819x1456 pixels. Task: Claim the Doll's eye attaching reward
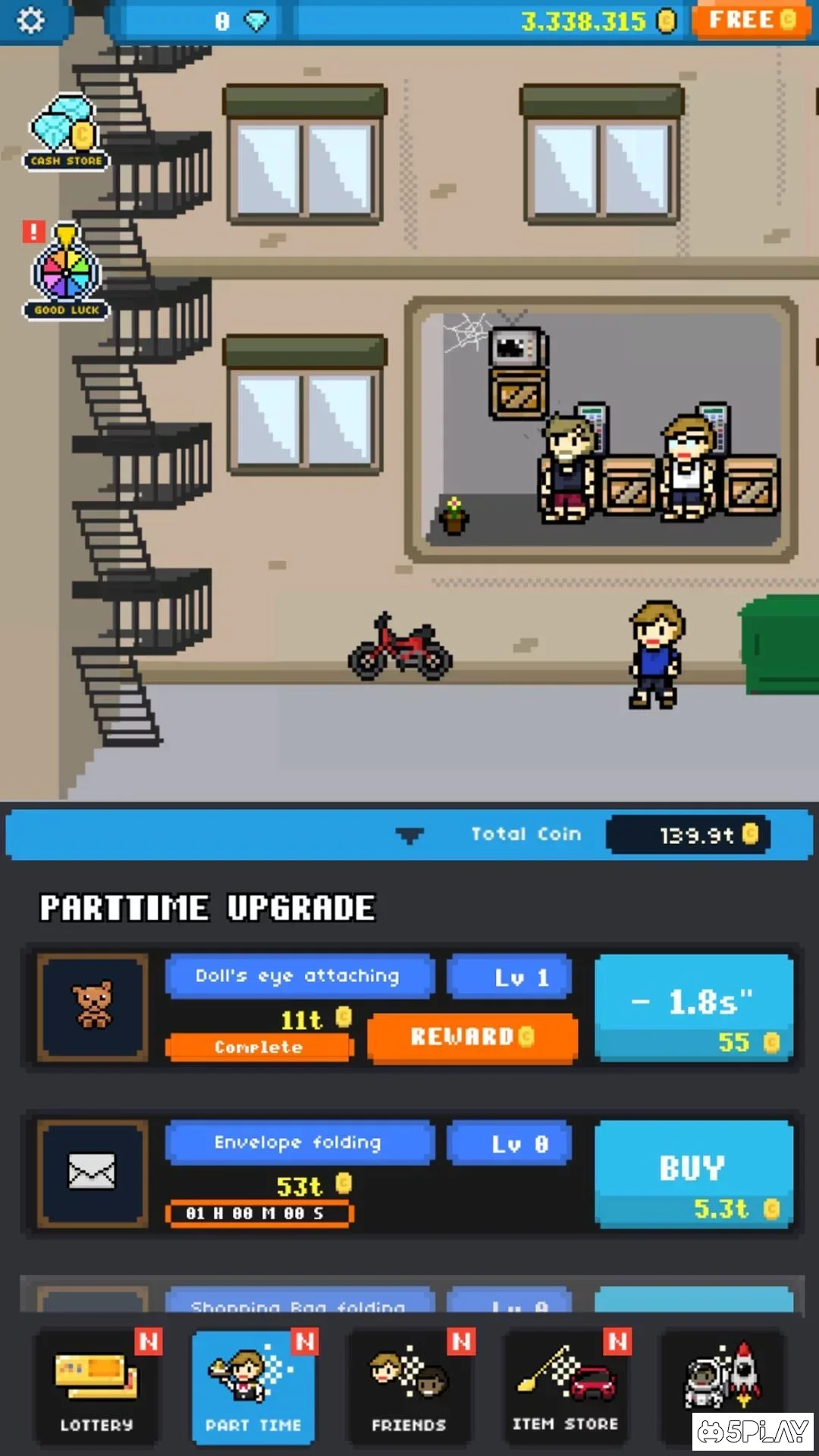[x=472, y=1037]
